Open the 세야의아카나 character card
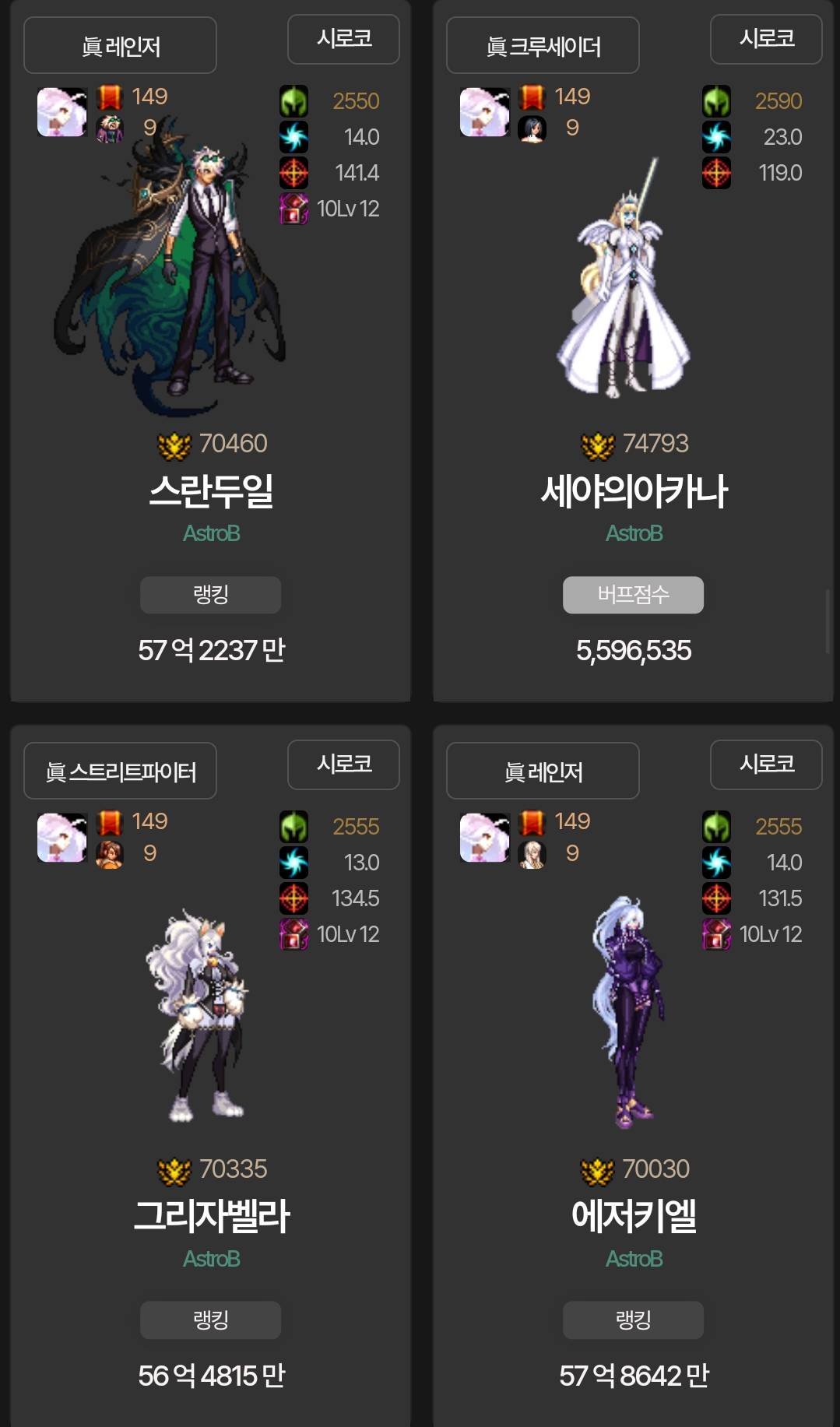 (634, 491)
